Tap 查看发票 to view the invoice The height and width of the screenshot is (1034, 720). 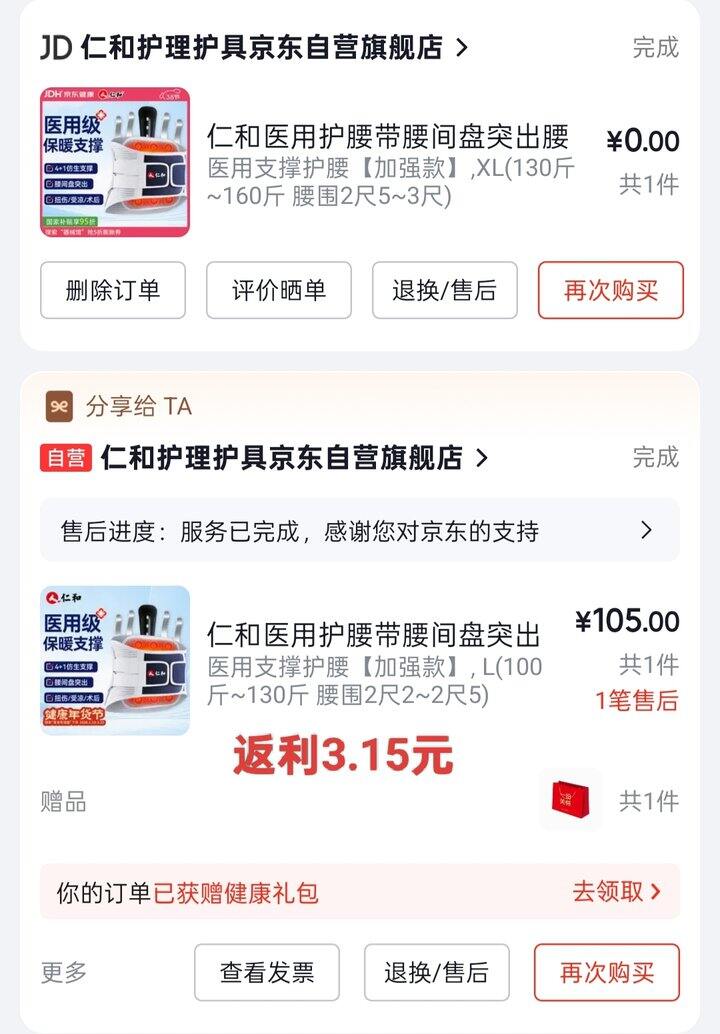pyautogui.click(x=267, y=972)
